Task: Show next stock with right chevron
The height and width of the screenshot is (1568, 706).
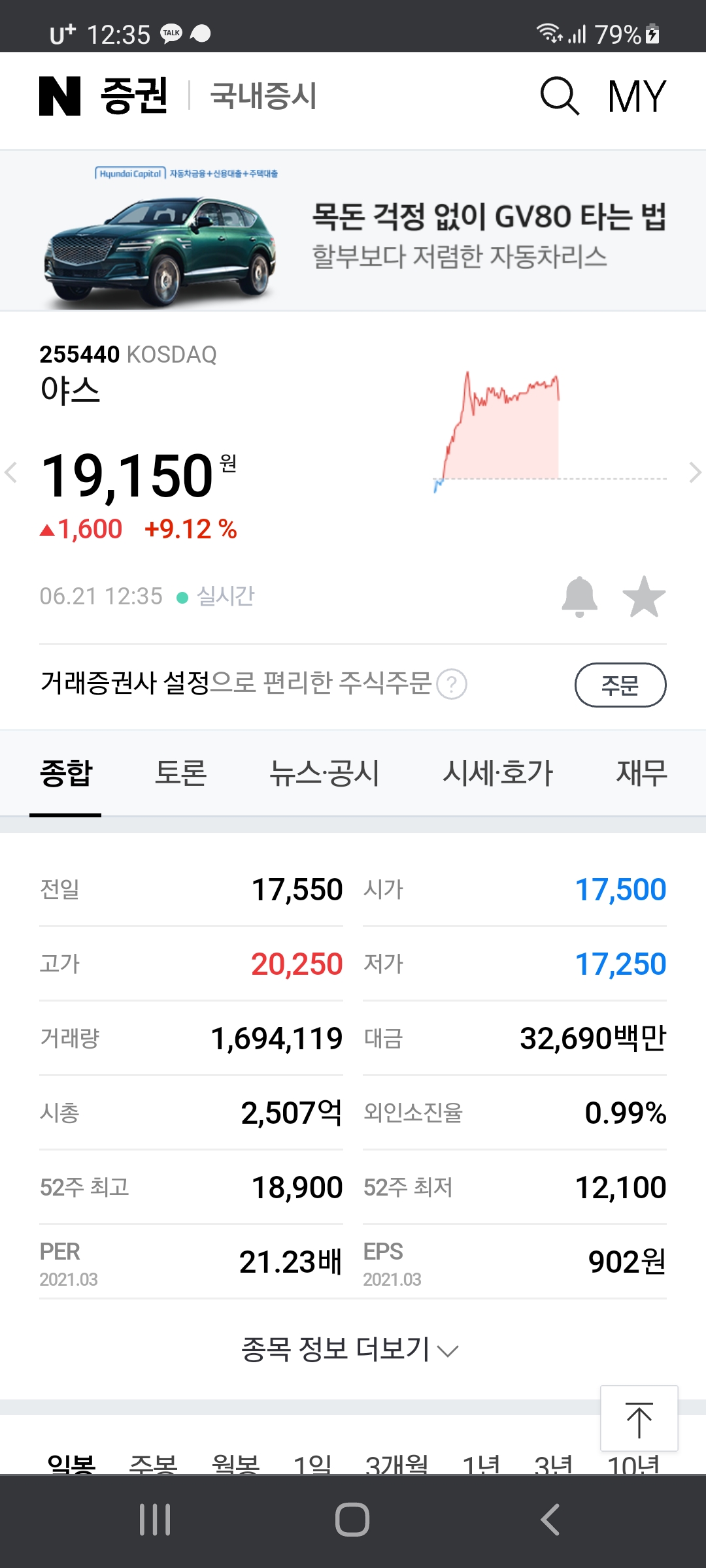Action: 694,472
